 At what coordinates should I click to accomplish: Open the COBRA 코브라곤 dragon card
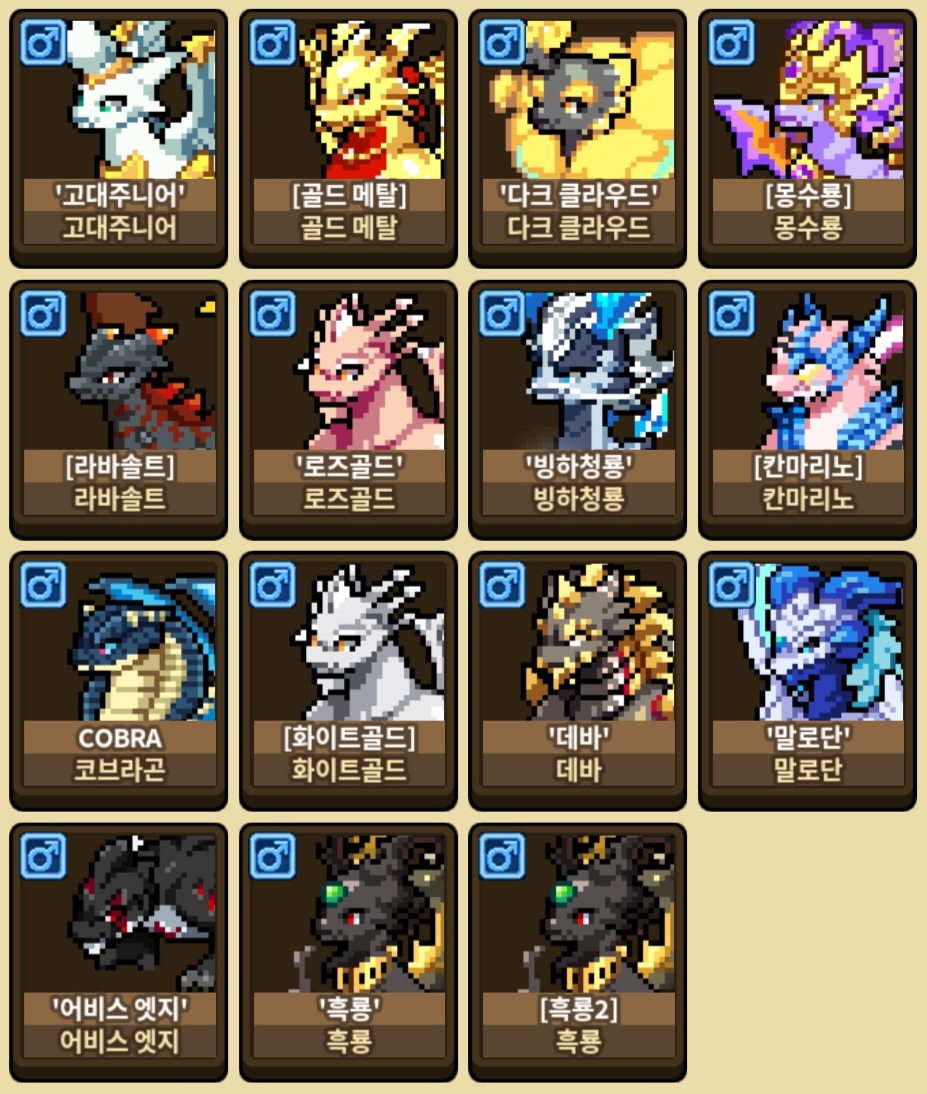119,681
